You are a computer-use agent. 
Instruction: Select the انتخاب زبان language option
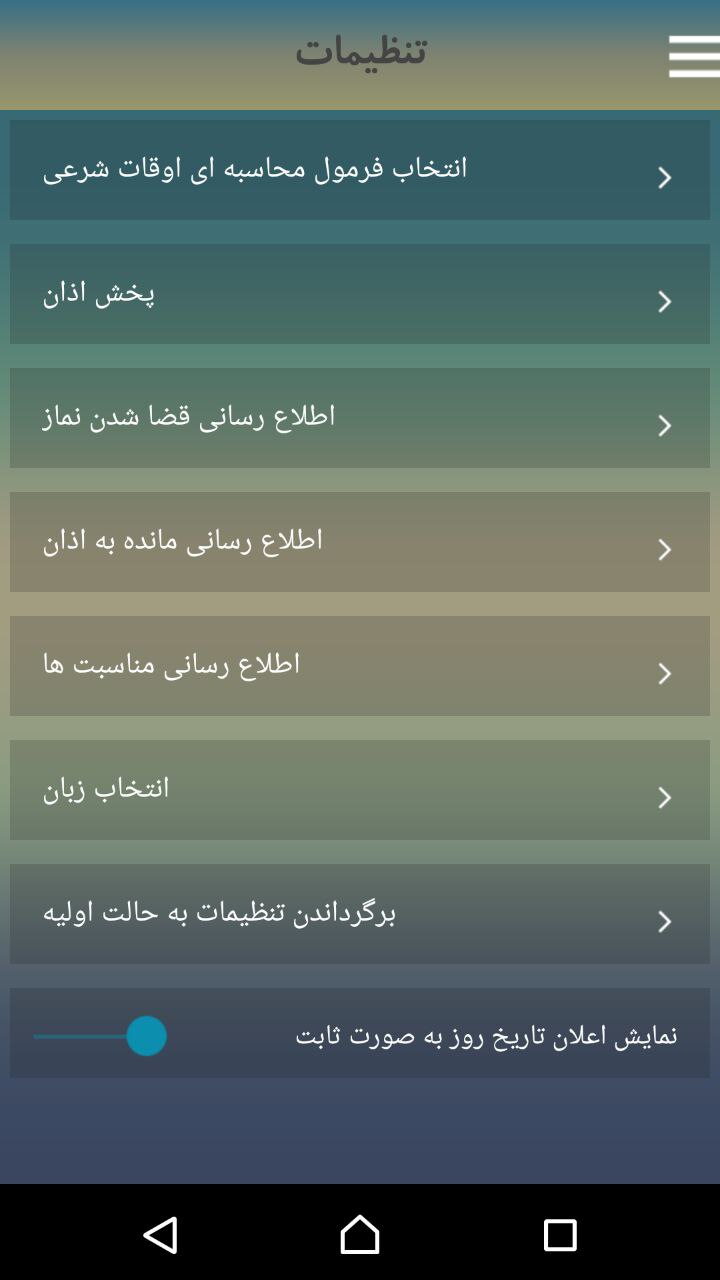[360, 790]
